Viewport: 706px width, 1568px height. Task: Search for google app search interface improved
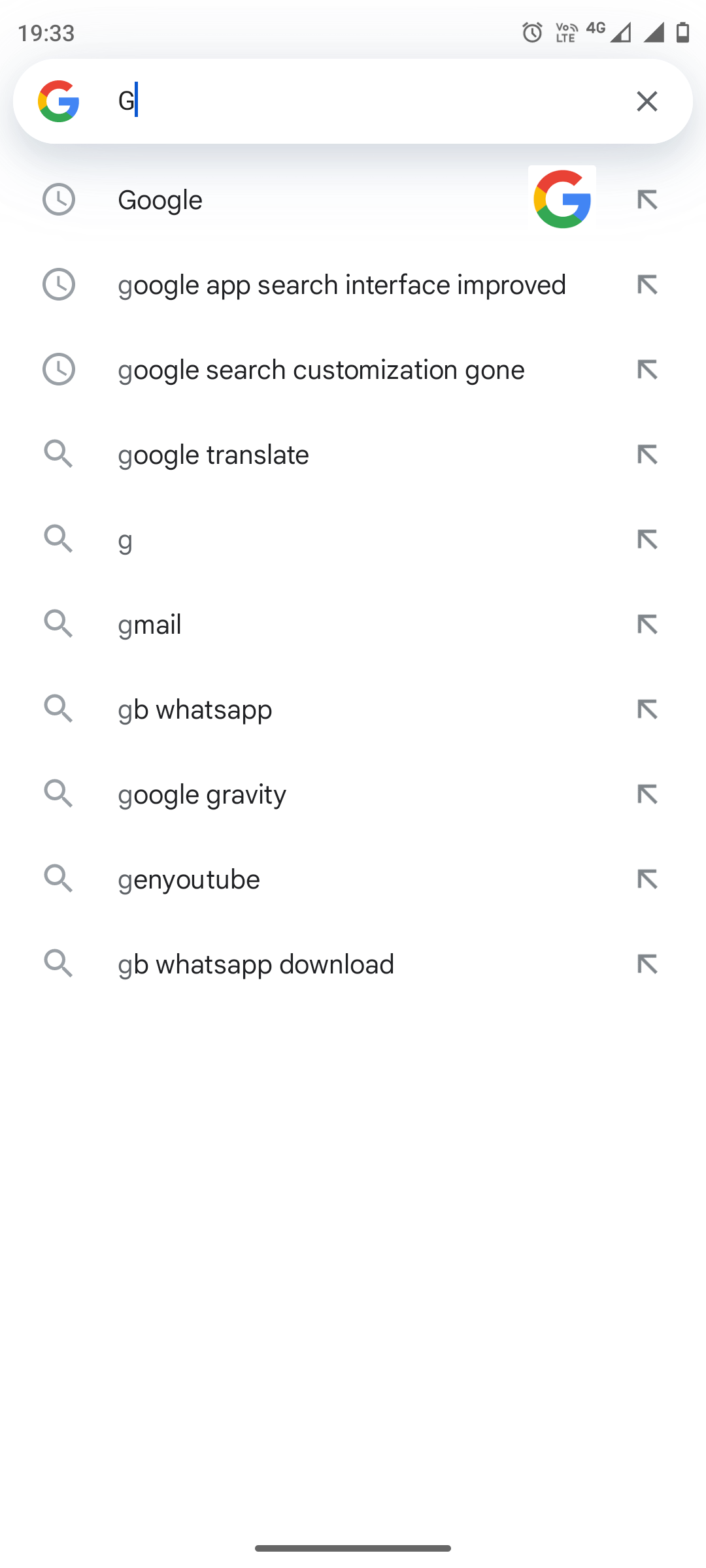341,285
